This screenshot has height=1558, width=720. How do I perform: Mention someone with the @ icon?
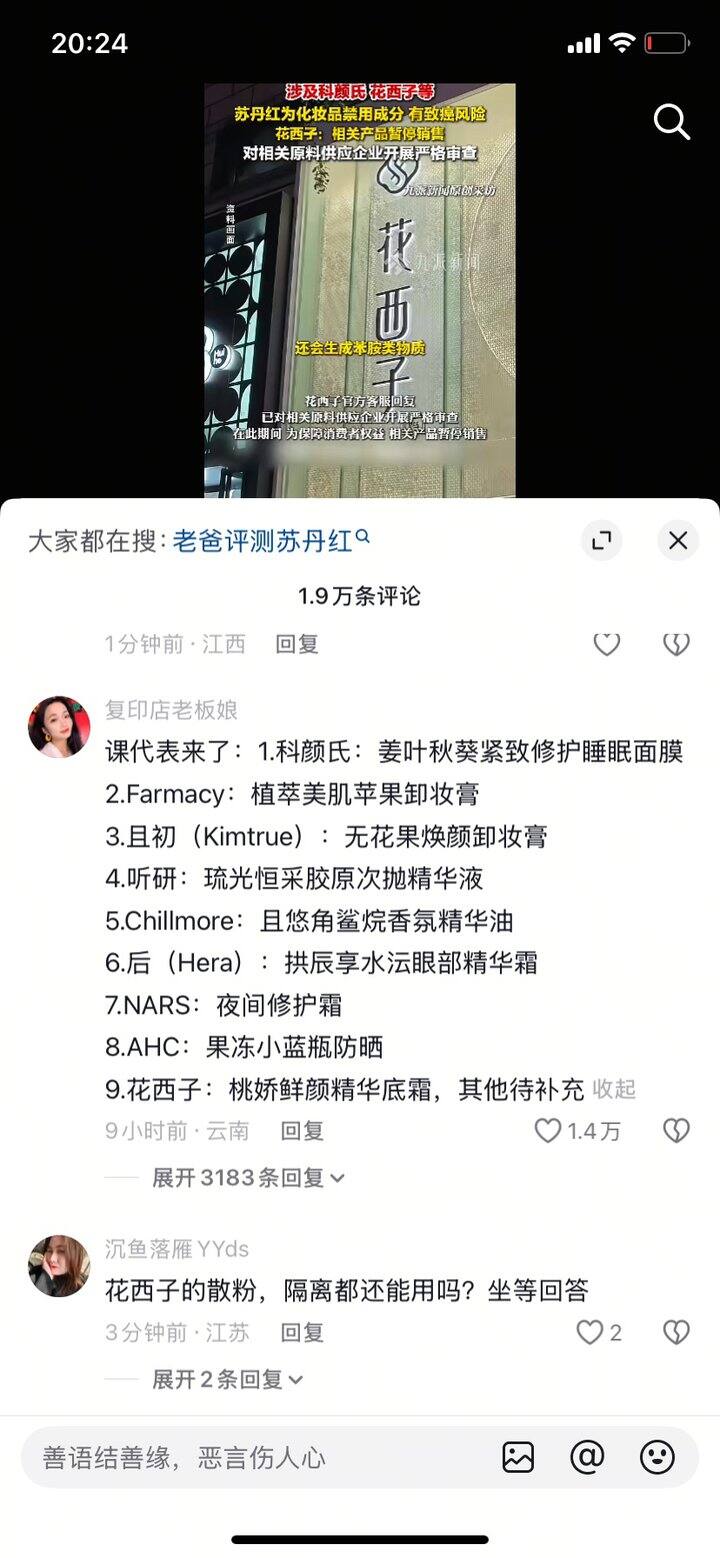click(587, 1458)
